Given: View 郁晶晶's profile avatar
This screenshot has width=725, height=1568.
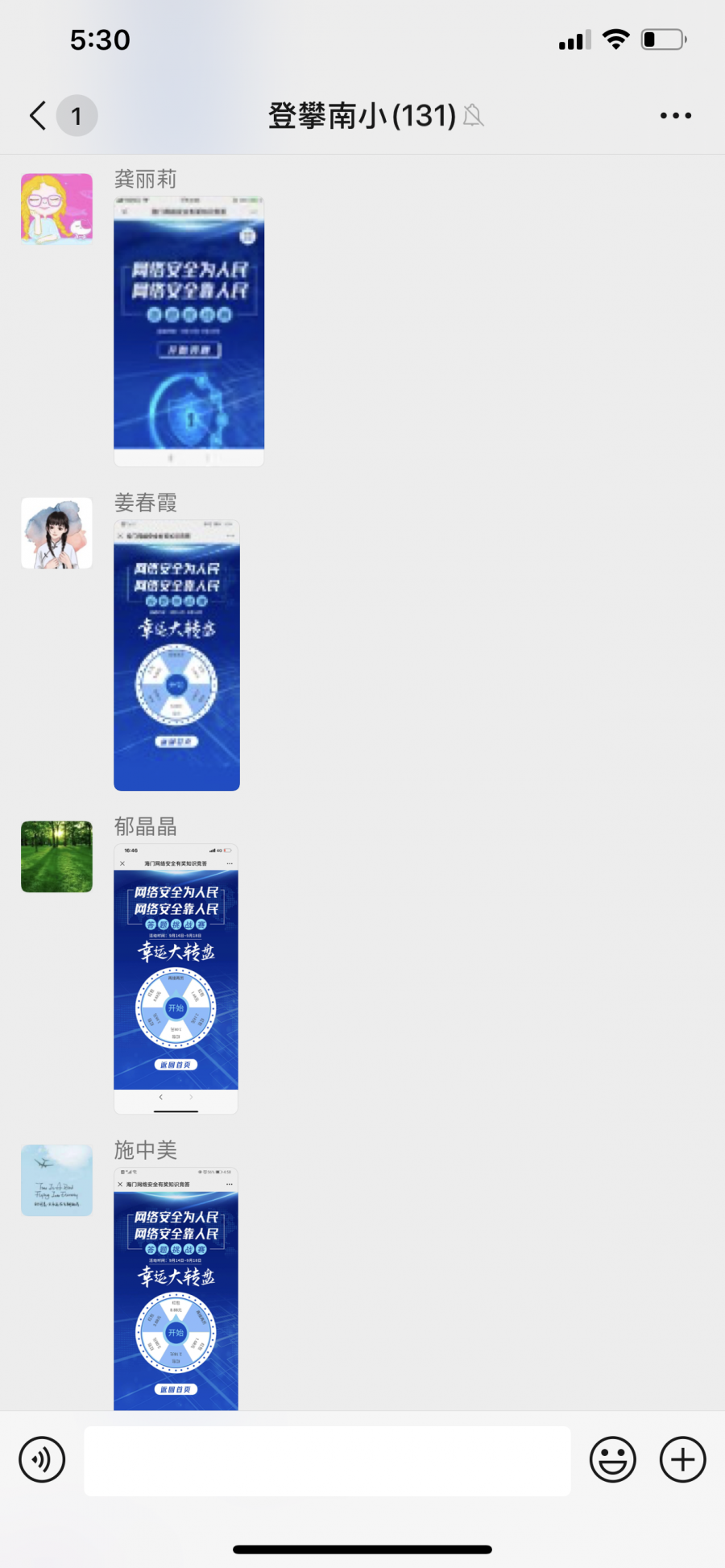Looking at the screenshot, I should 56,857.
